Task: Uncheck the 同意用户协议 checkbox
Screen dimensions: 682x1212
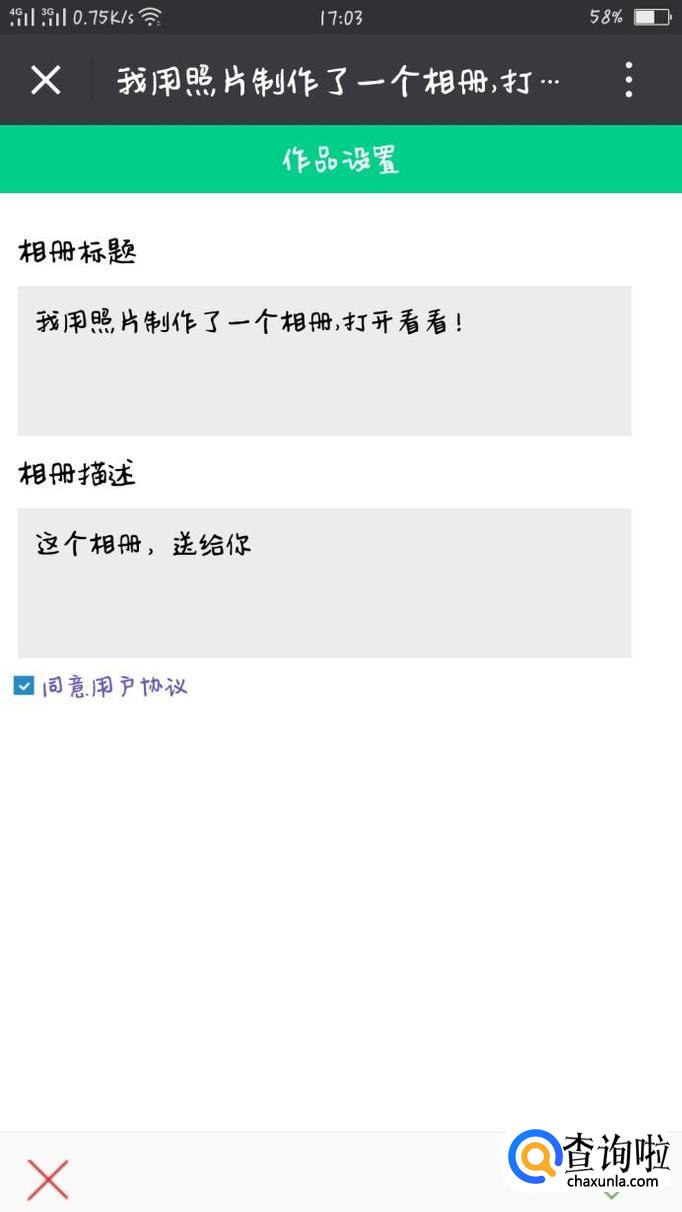Action: click(24, 686)
